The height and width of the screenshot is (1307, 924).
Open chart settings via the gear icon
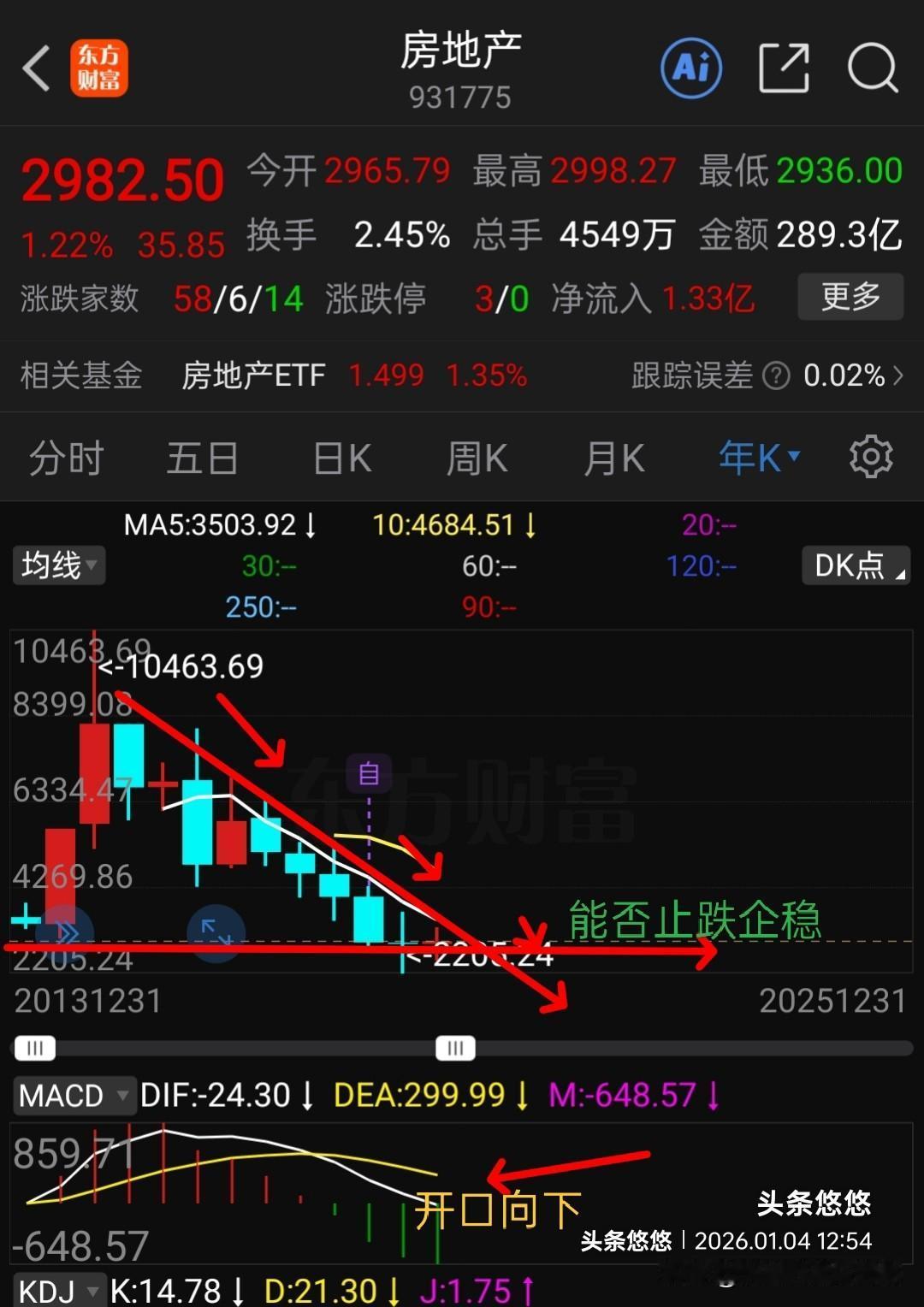tap(871, 456)
